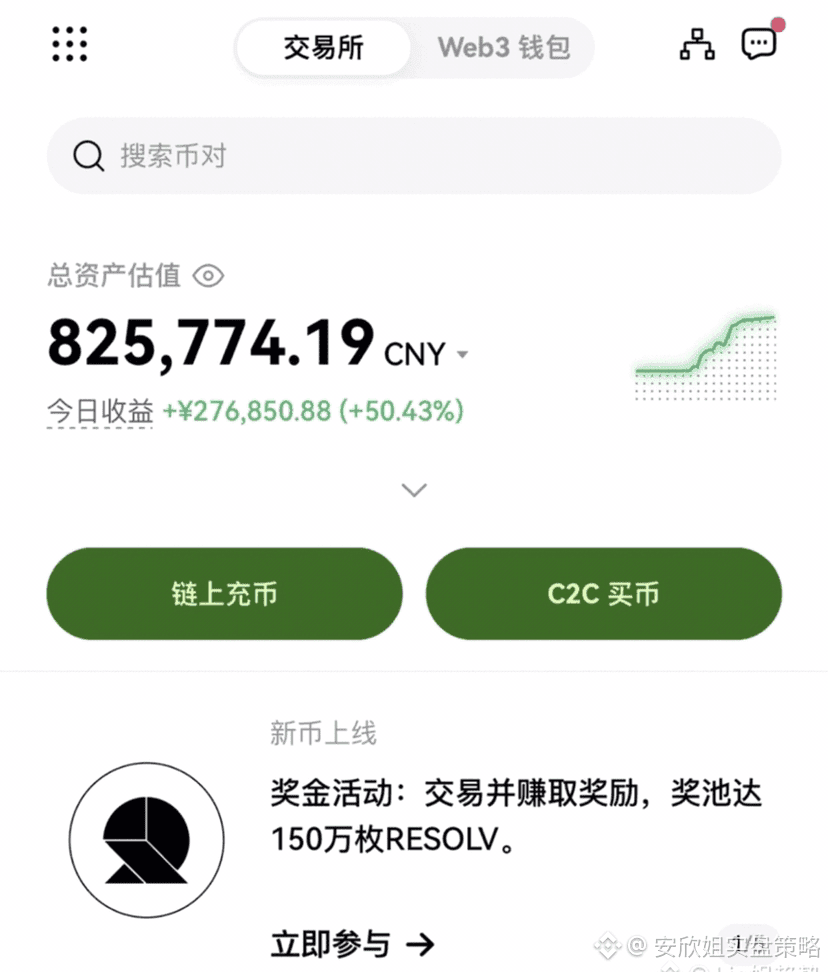The width and height of the screenshot is (828, 972).
Task: Switch to the 交易所 tab
Action: 322,47
